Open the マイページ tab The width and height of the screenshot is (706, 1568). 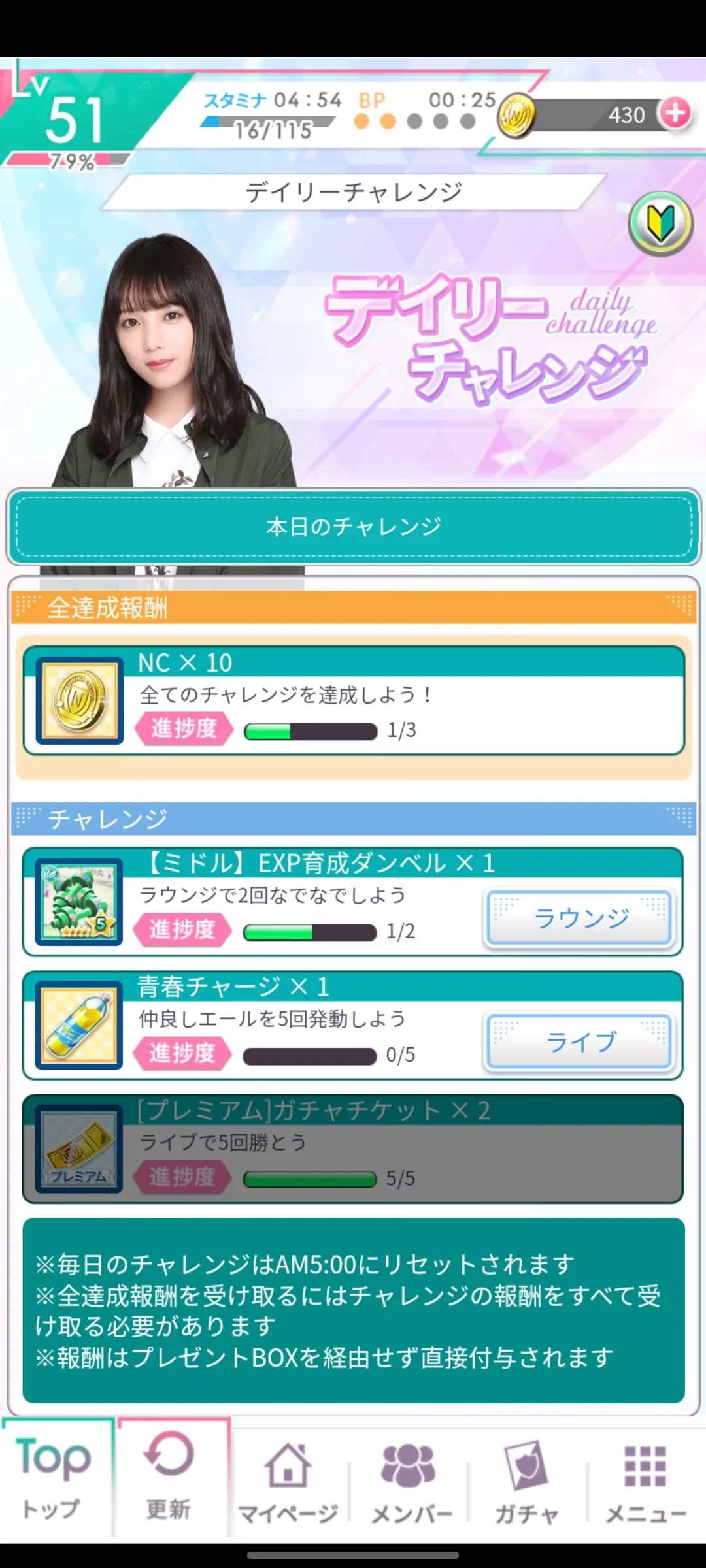pyautogui.click(x=288, y=1483)
